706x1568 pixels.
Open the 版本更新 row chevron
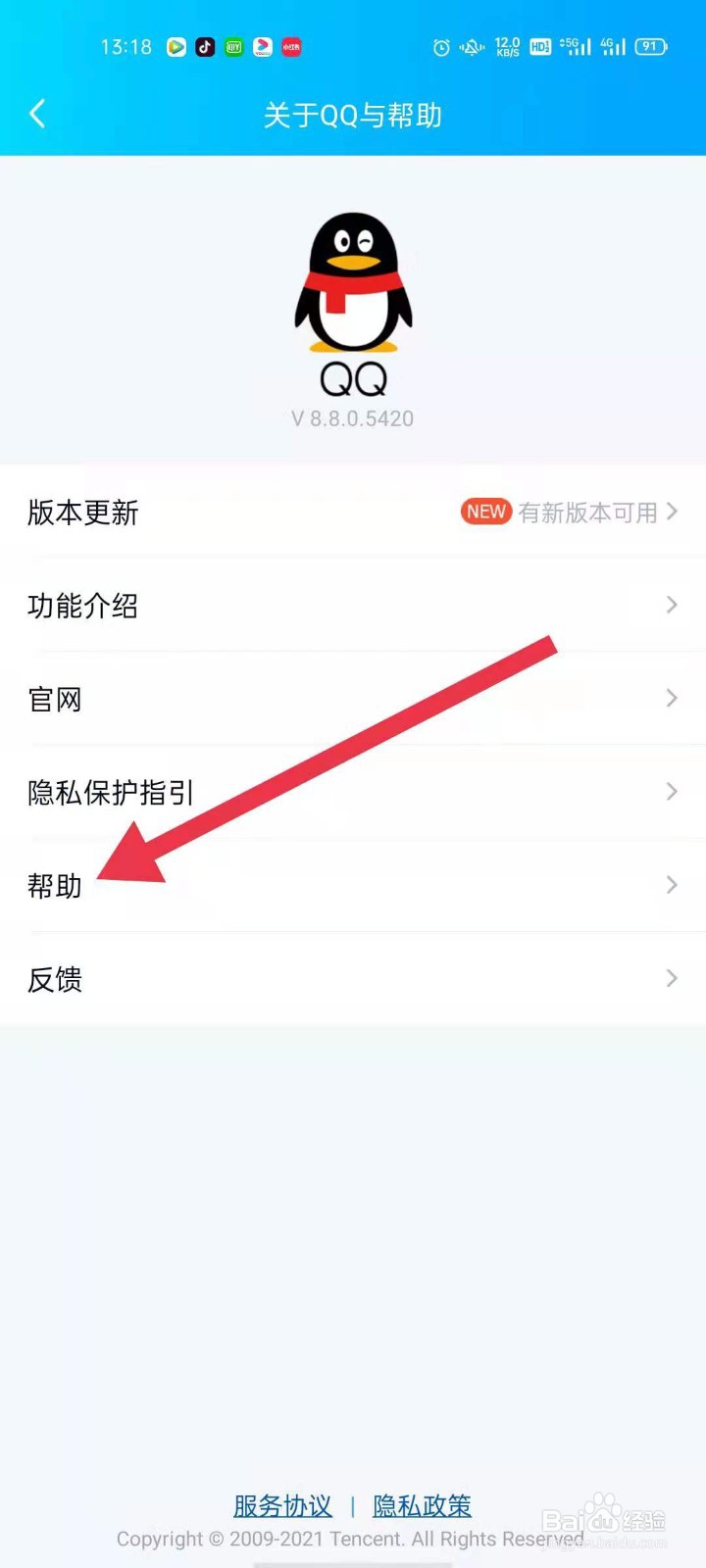673,512
